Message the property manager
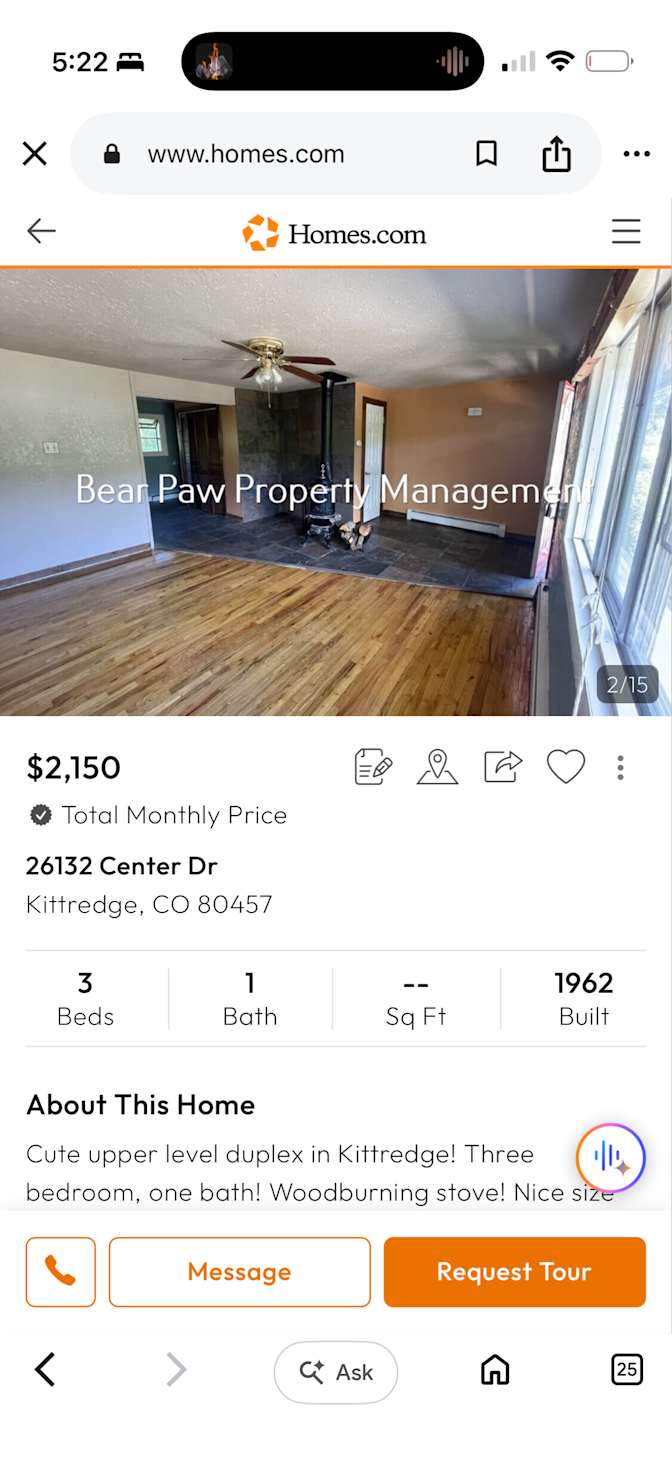 click(240, 1272)
